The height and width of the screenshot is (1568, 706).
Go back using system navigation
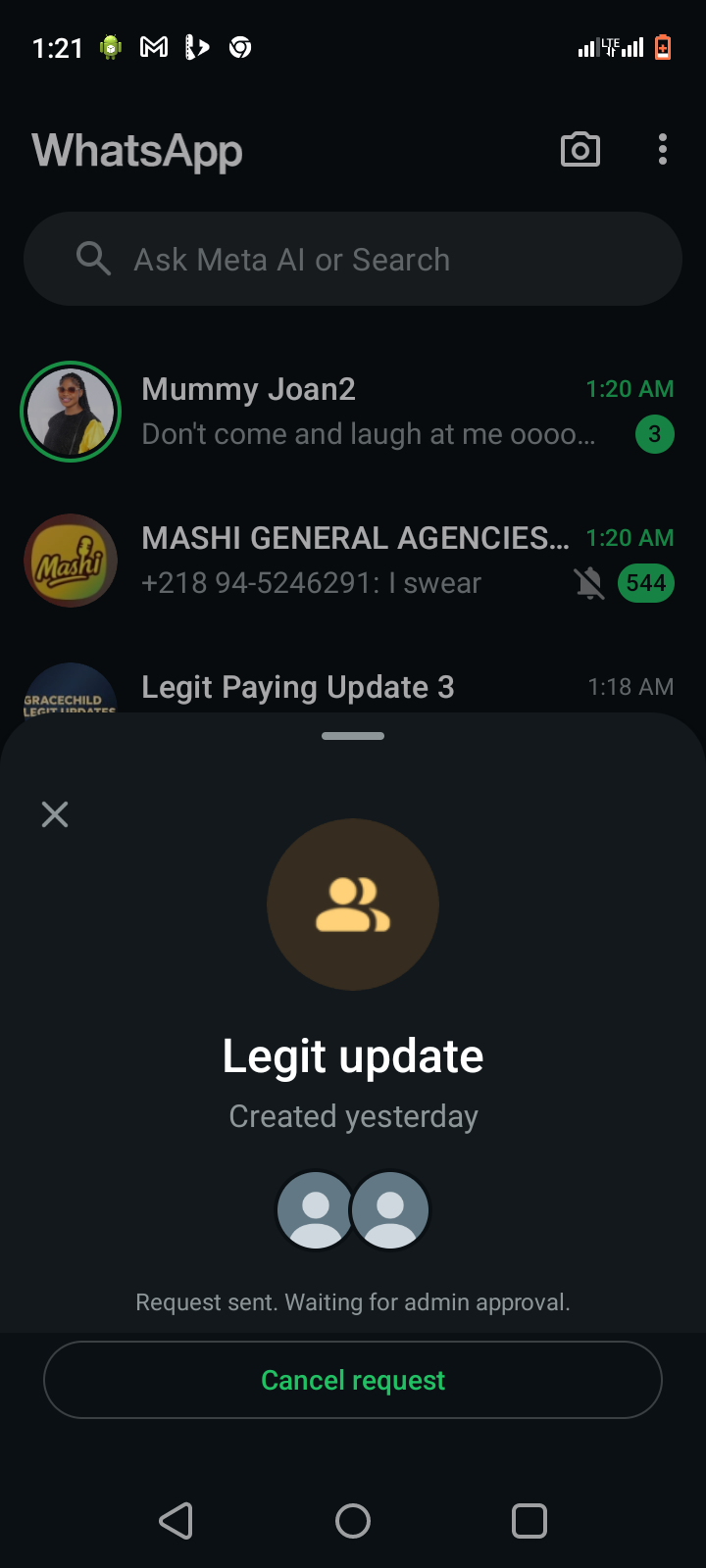[x=176, y=1521]
